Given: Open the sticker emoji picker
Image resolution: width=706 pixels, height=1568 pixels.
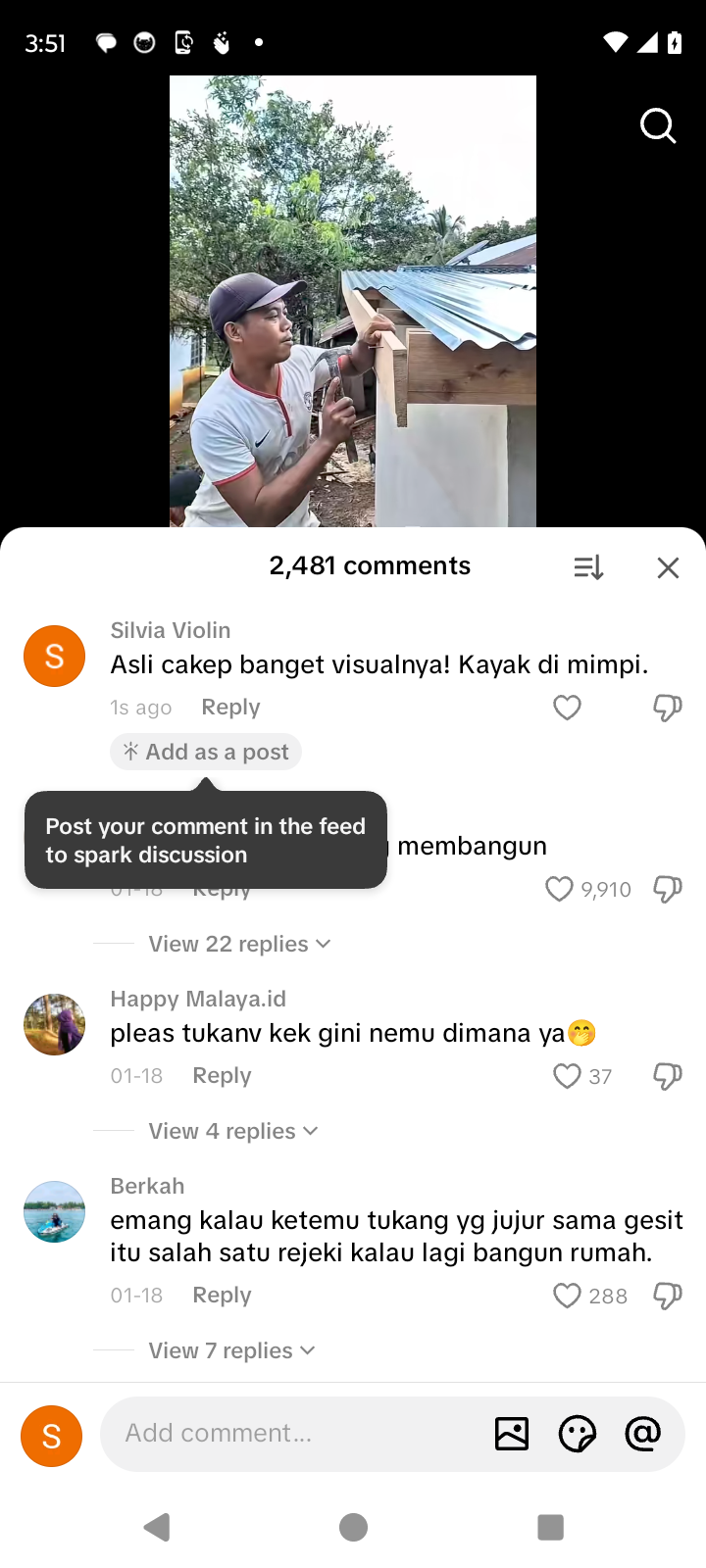Looking at the screenshot, I should (578, 1434).
